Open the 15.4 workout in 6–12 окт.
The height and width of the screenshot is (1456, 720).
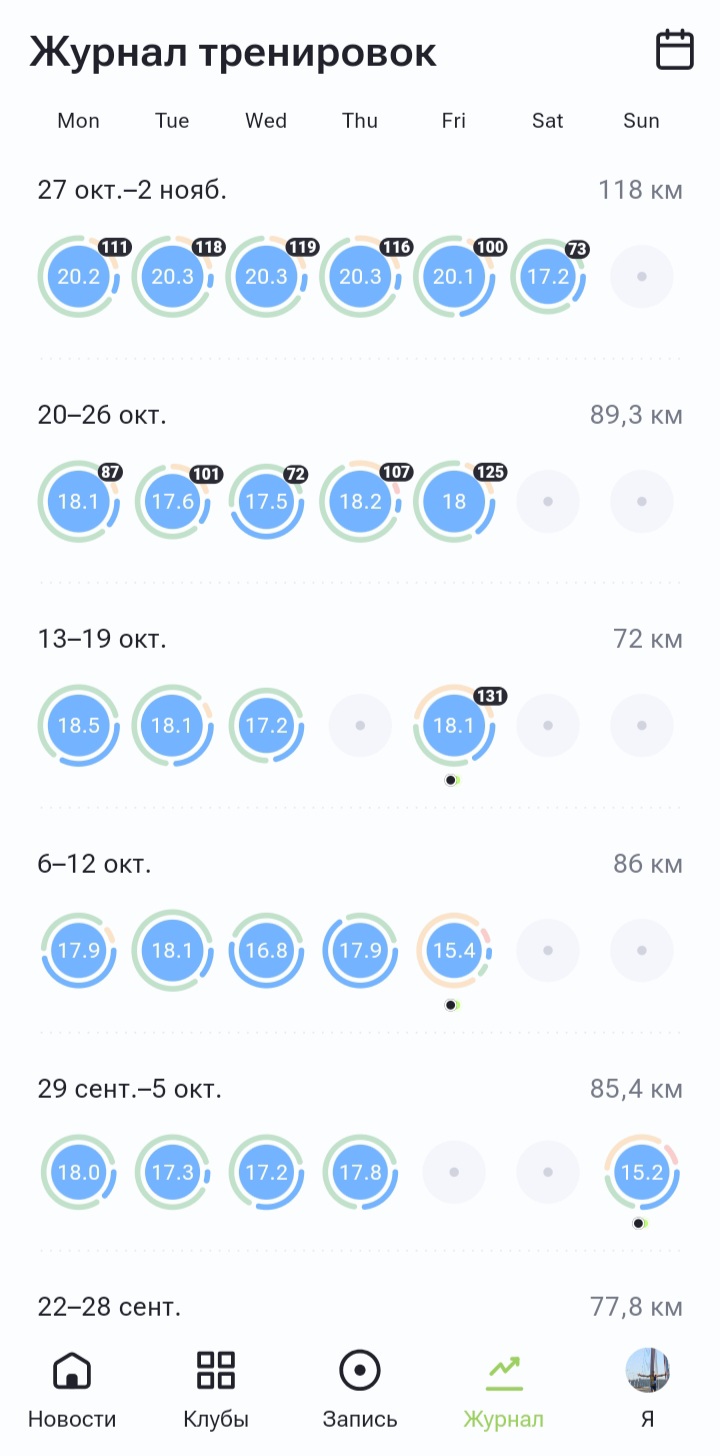click(x=454, y=950)
